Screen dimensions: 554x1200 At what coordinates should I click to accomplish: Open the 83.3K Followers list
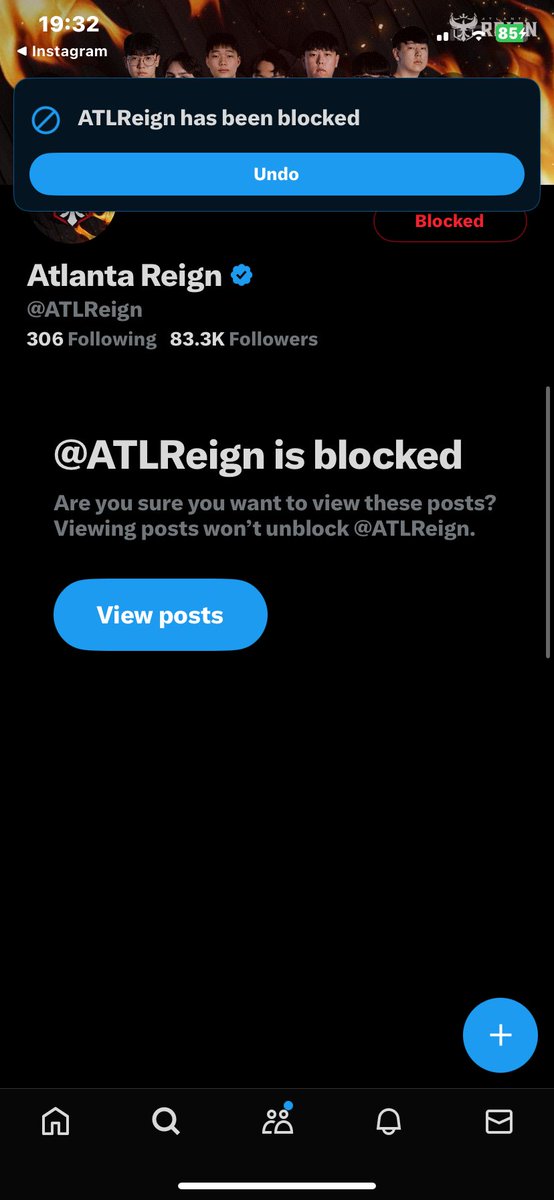click(x=244, y=339)
